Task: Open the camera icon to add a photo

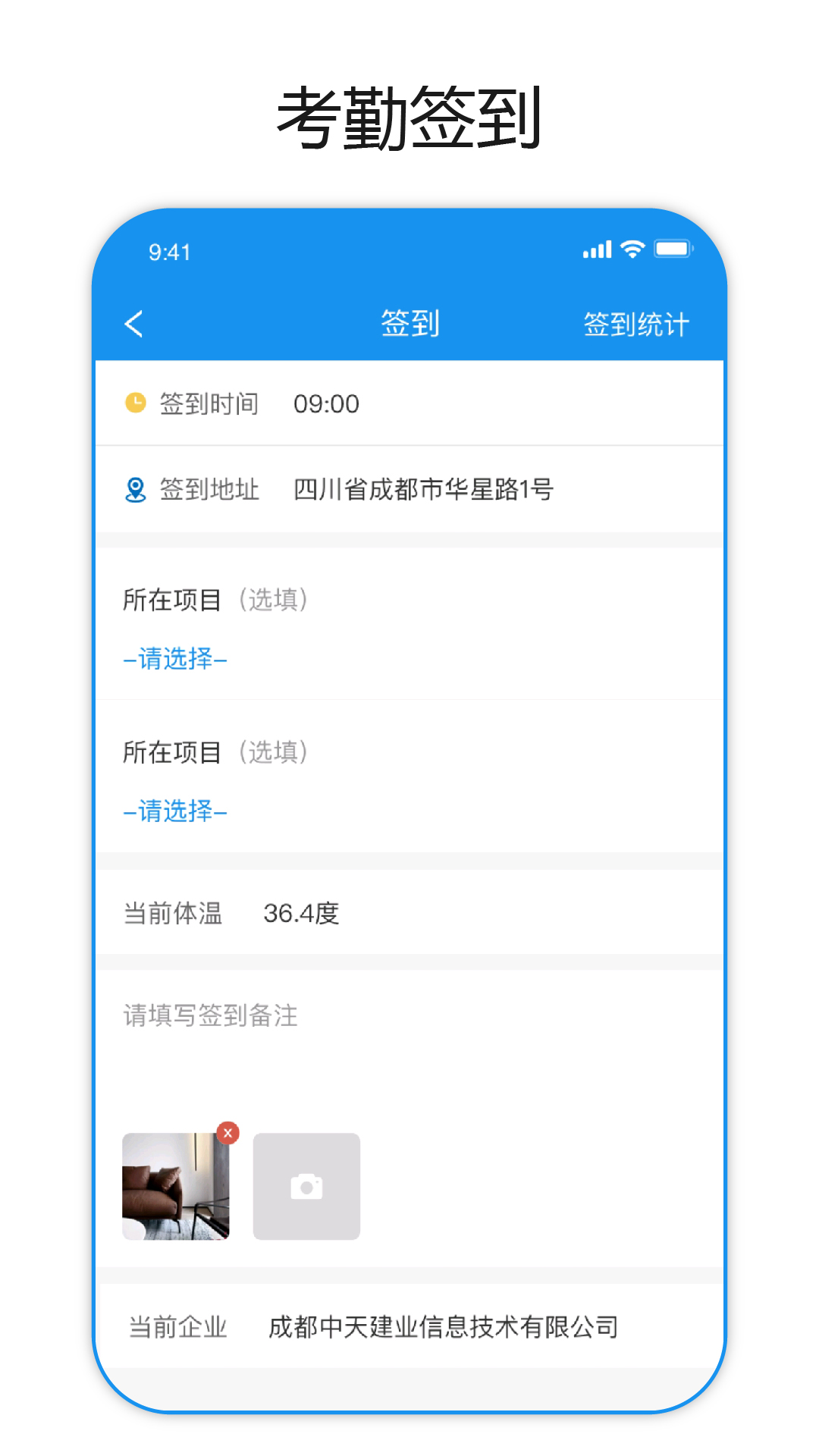Action: pyautogui.click(x=306, y=1186)
